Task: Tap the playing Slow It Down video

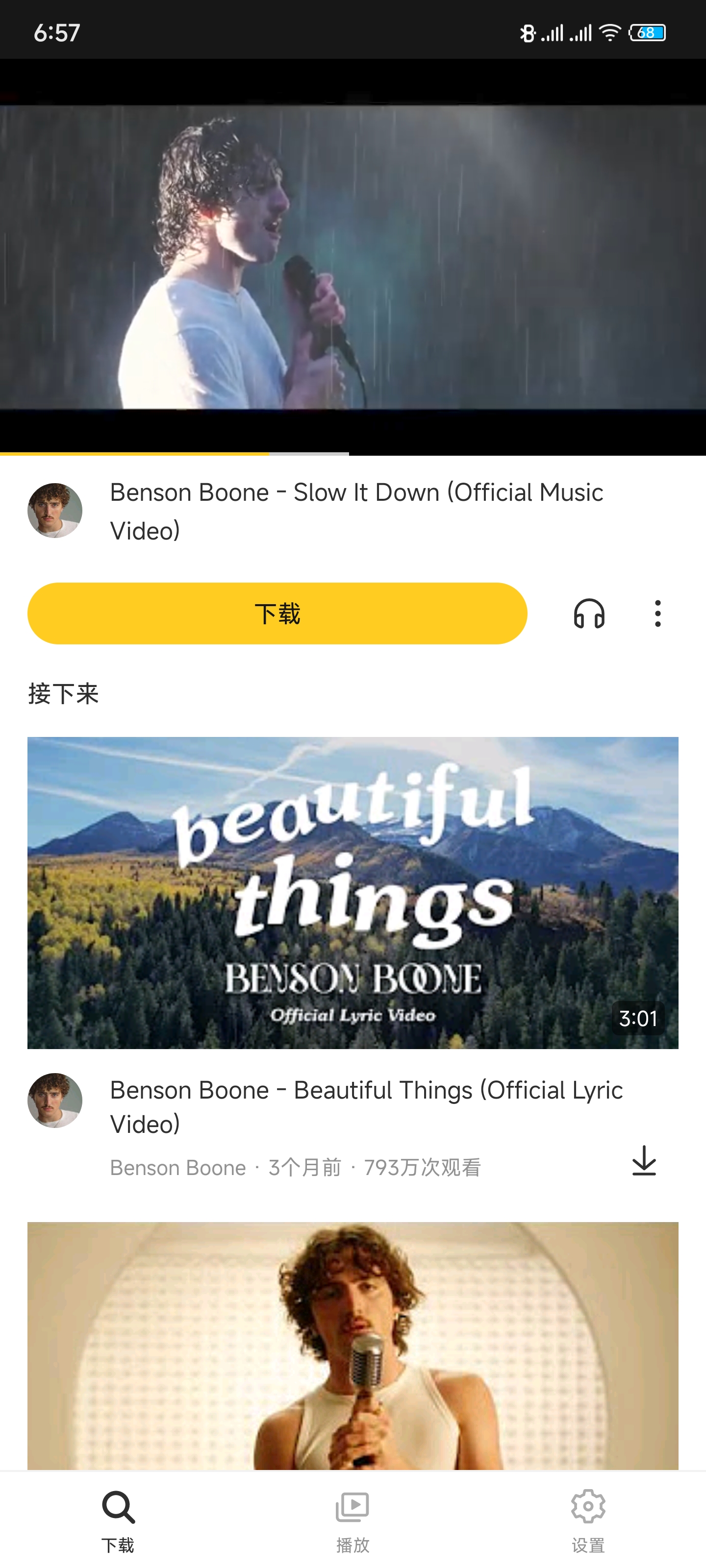Action: [353, 257]
